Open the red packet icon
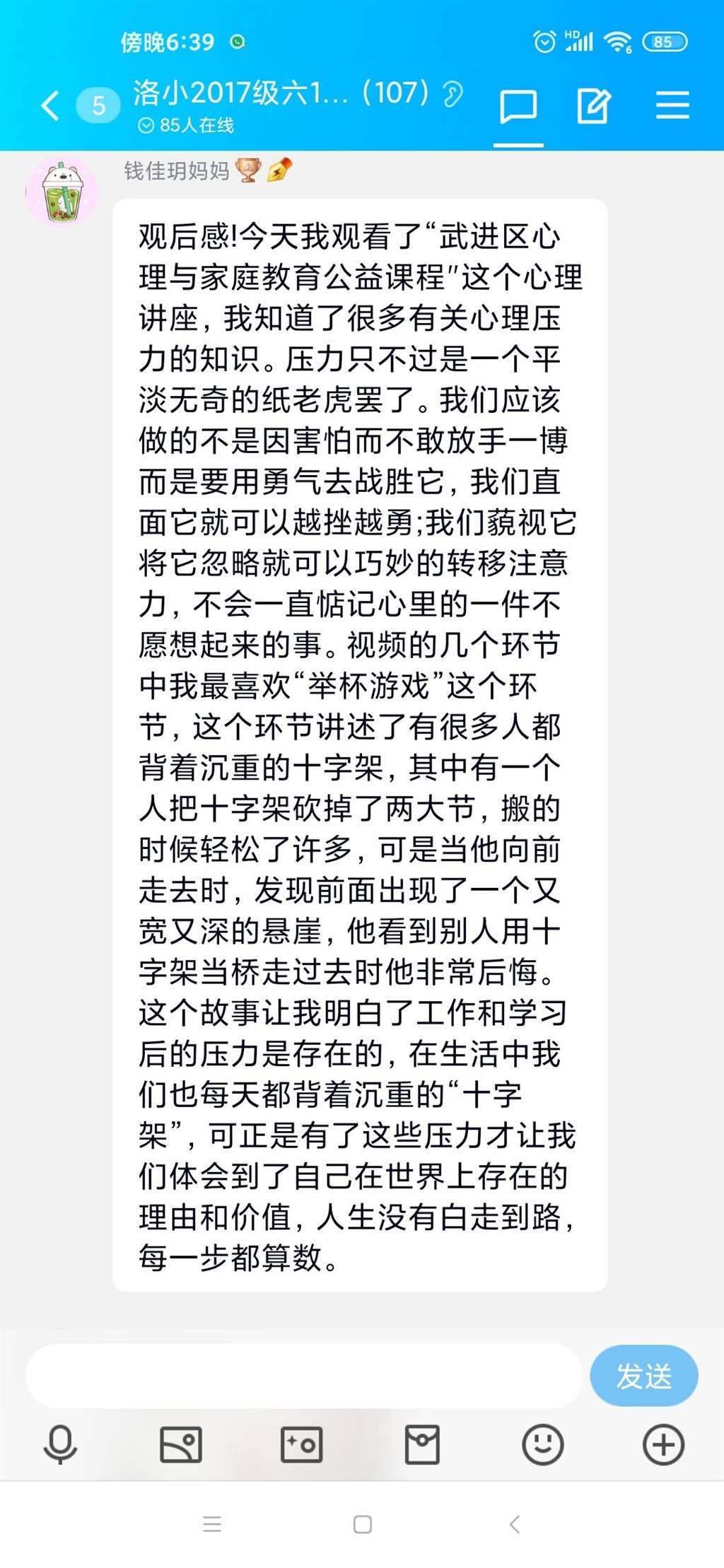This screenshot has height=1568, width=724. tap(422, 1444)
